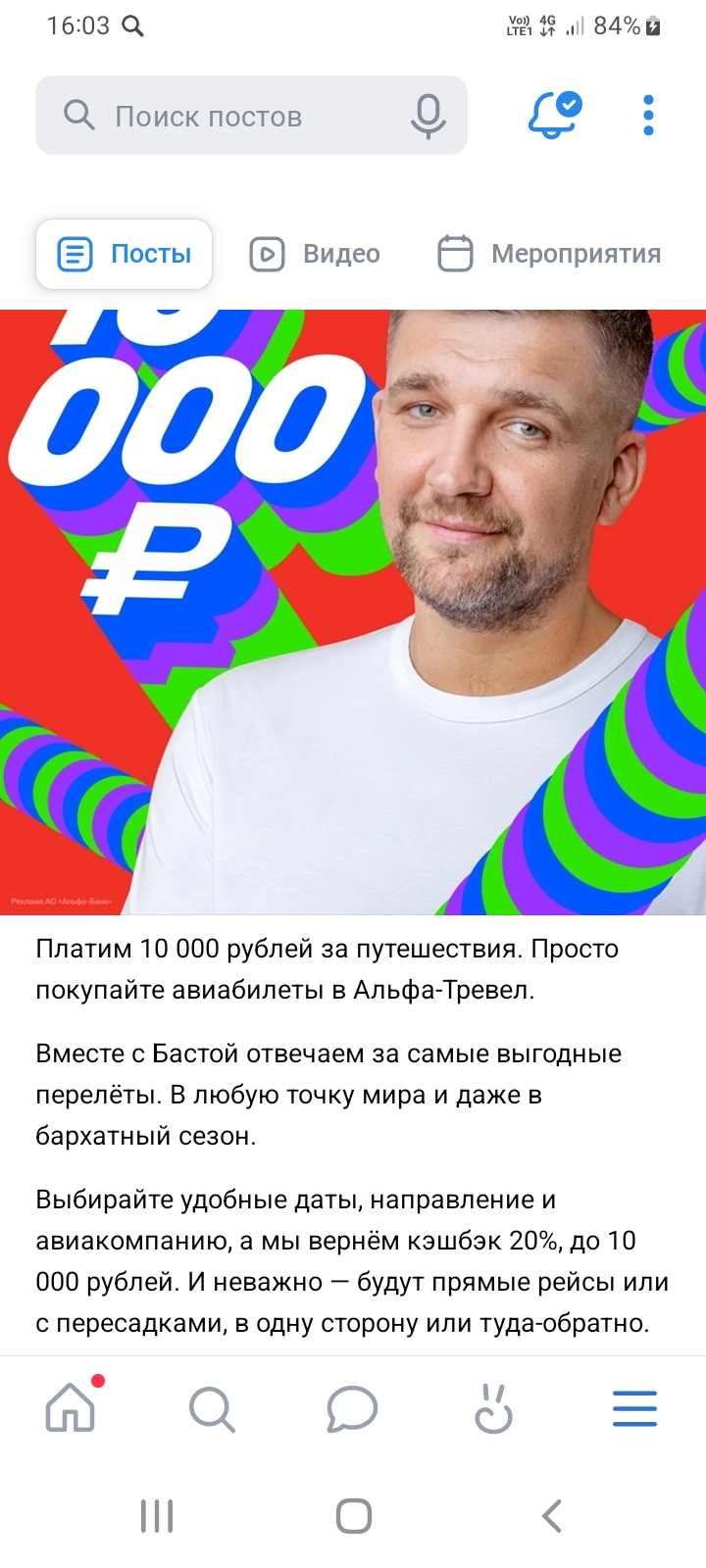This screenshot has height=1568, width=706.
Task: Open the three-dot overflow menu
Action: 648,116
